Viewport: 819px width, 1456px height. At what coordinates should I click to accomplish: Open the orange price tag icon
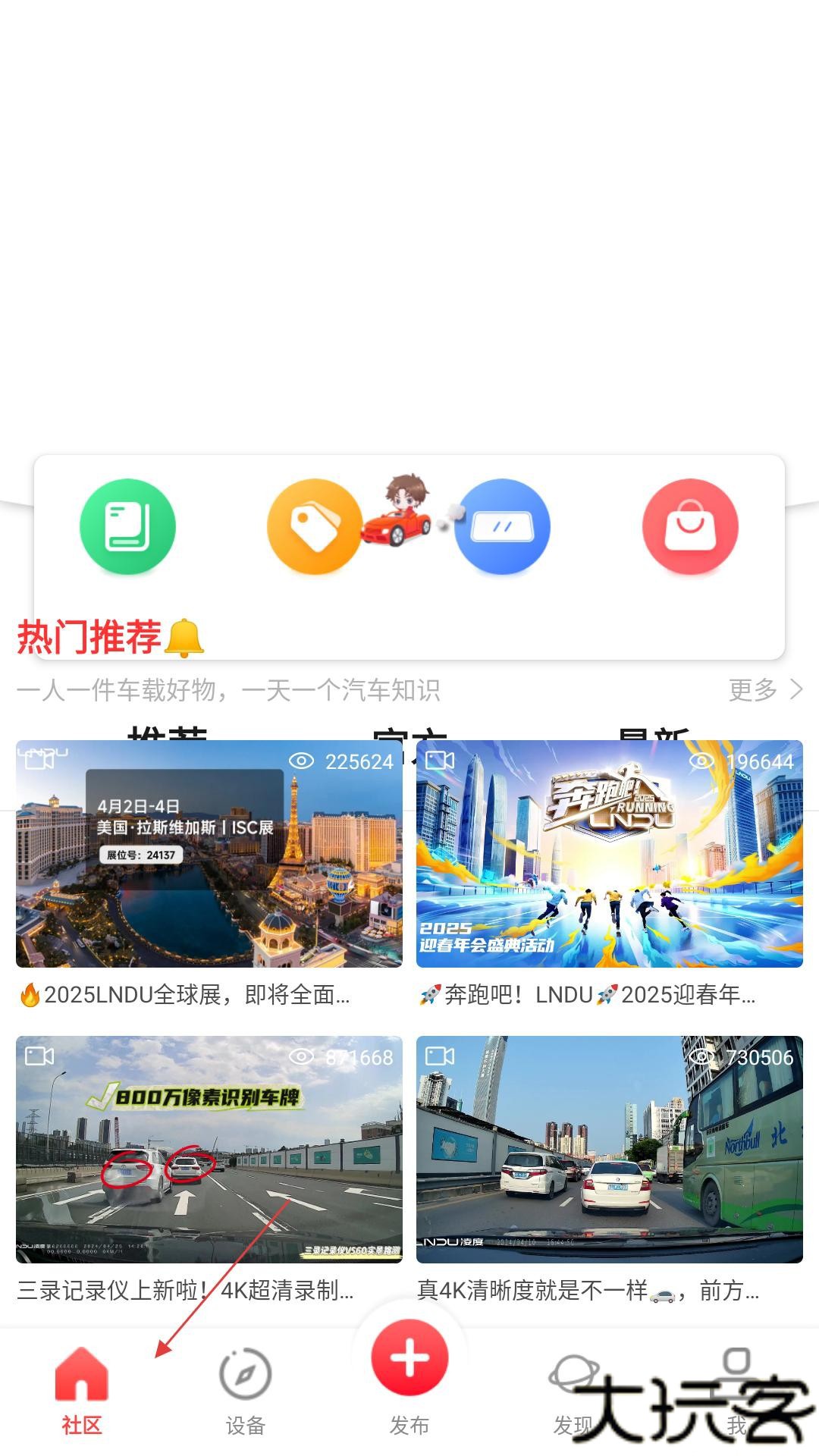(314, 527)
